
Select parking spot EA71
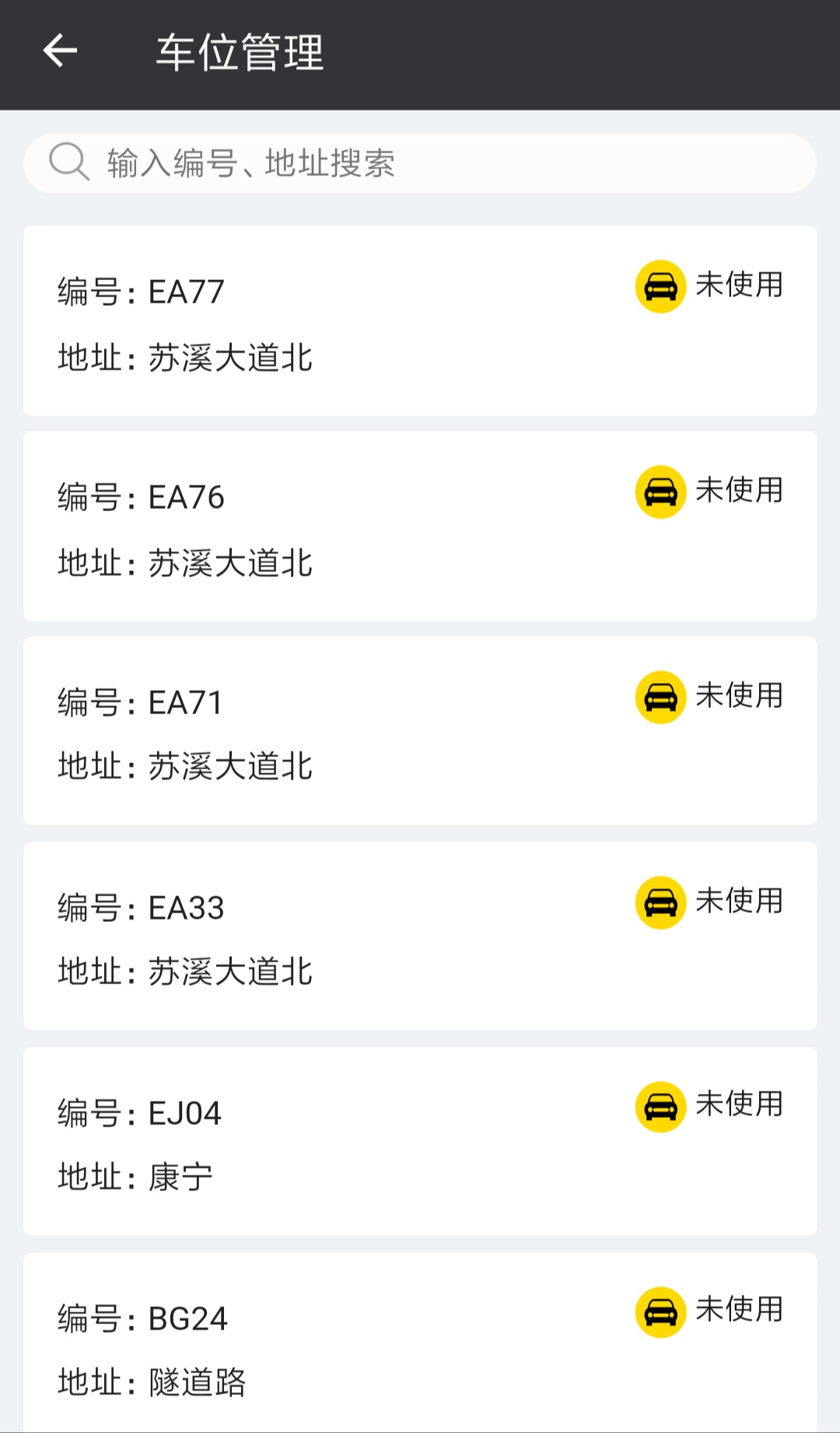420,731
